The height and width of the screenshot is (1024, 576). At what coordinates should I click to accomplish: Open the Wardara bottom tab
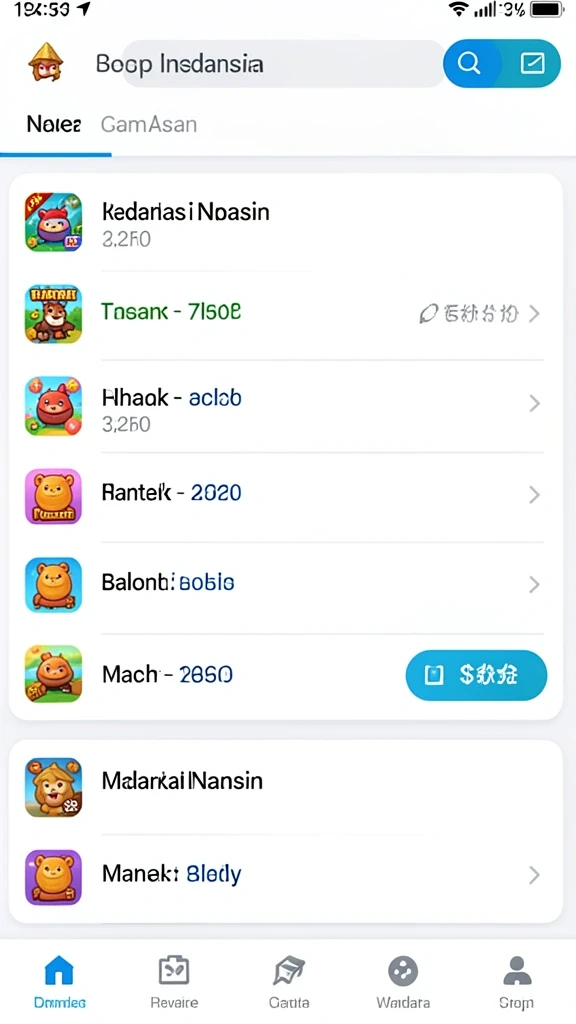coord(403,981)
